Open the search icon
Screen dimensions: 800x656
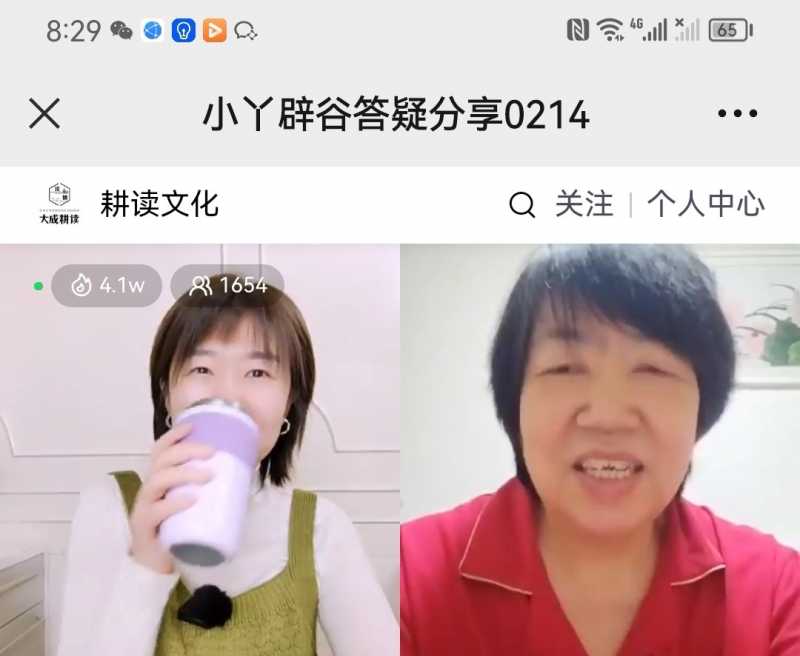pyautogui.click(x=522, y=205)
